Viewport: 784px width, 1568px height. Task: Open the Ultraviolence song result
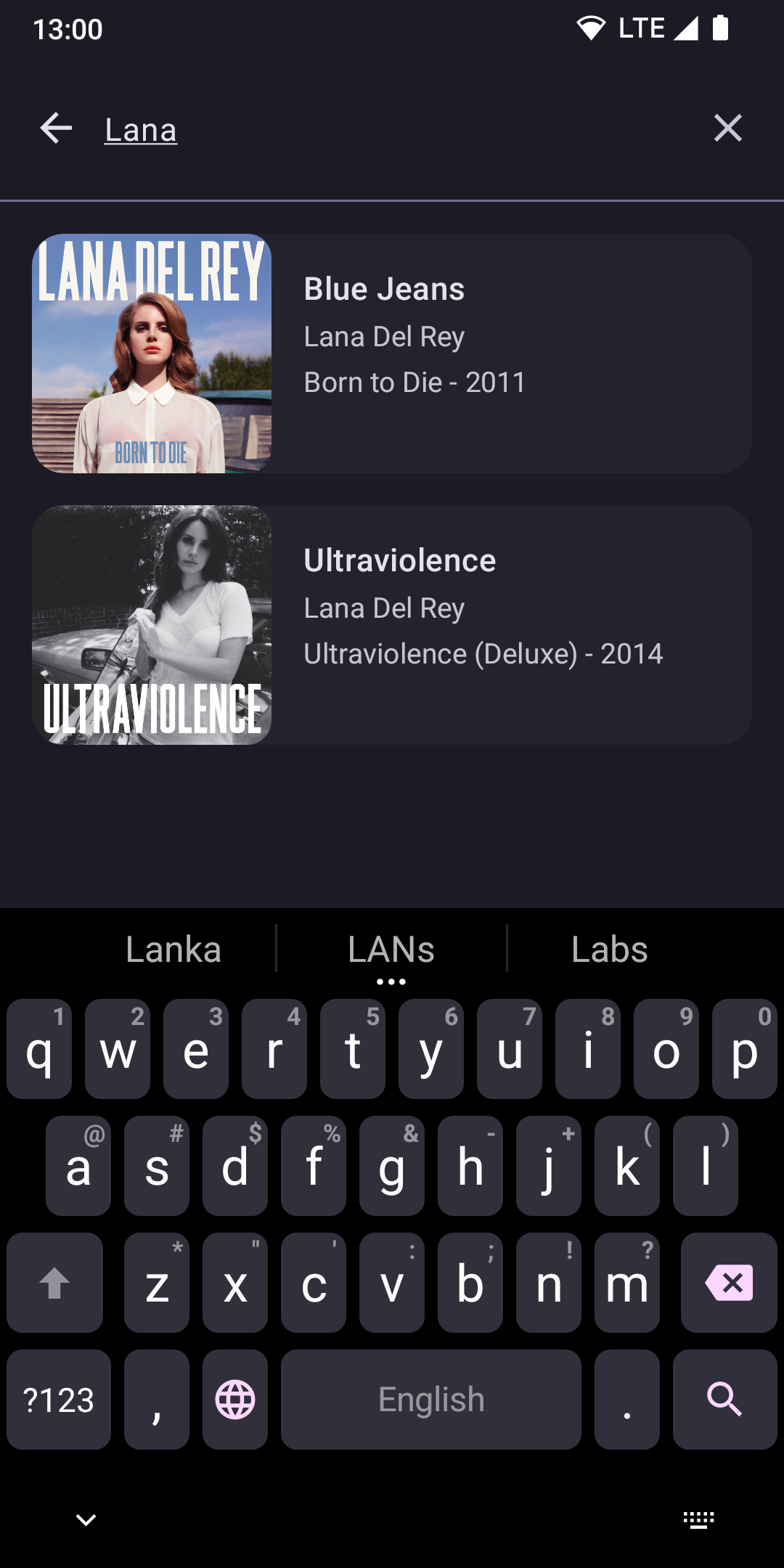392,625
